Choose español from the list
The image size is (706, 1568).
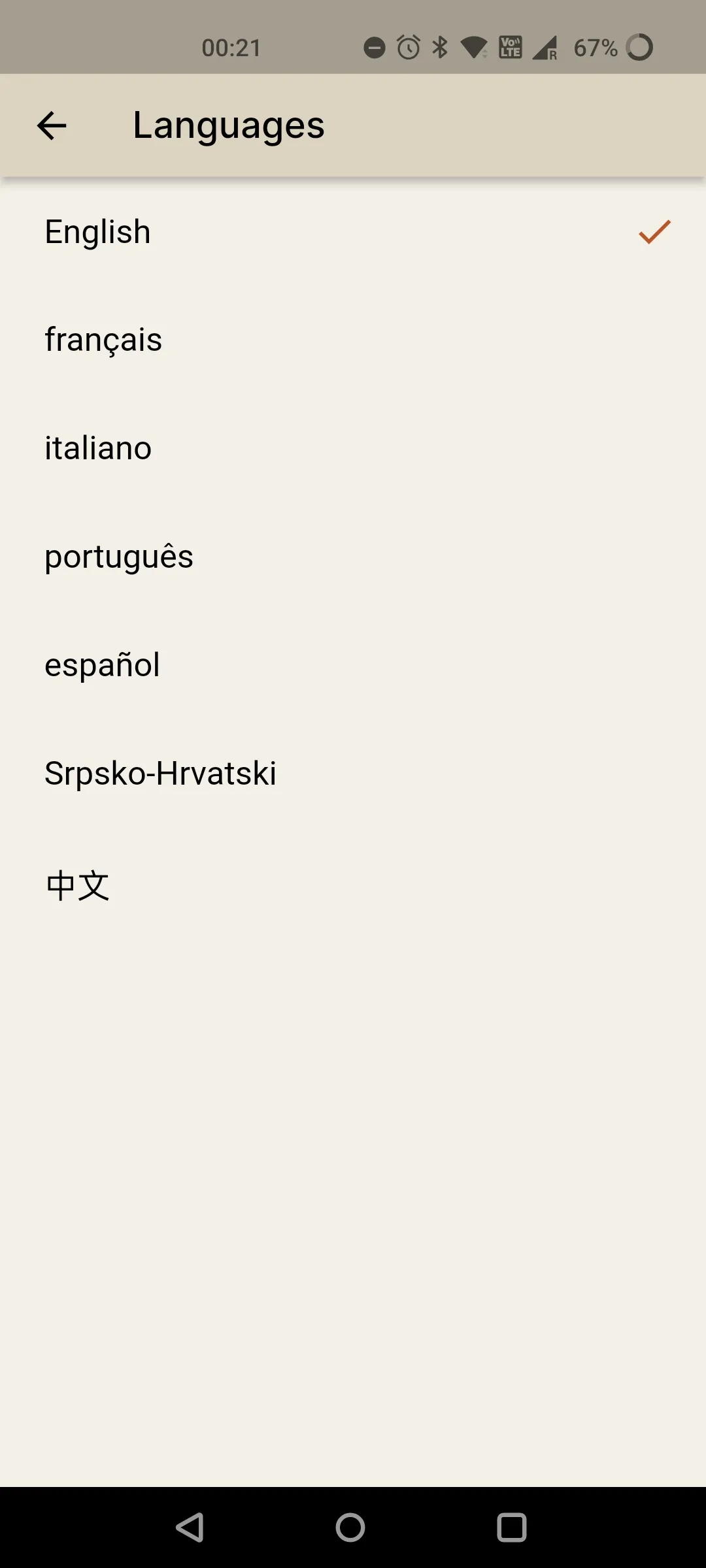[101, 664]
